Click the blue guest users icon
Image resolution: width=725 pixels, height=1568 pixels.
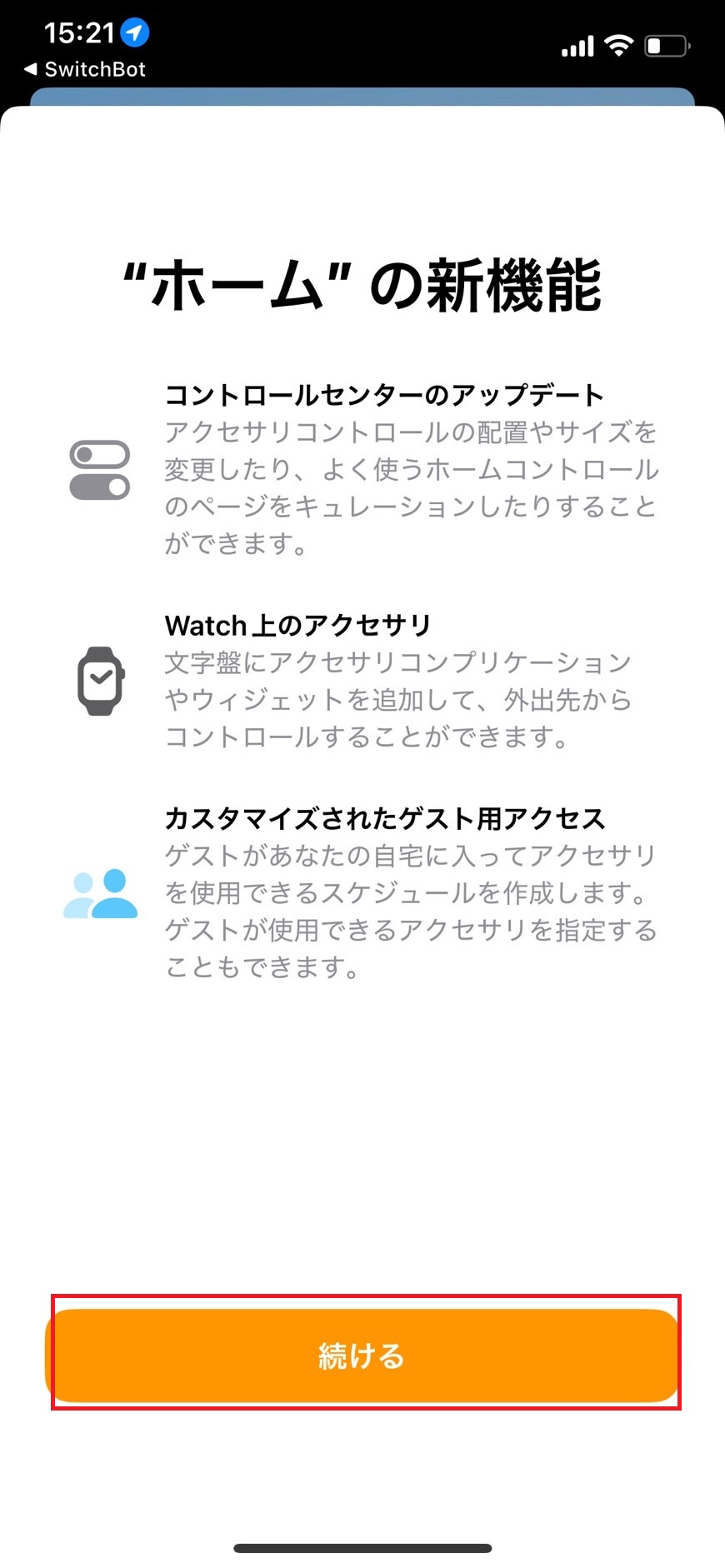click(100, 896)
